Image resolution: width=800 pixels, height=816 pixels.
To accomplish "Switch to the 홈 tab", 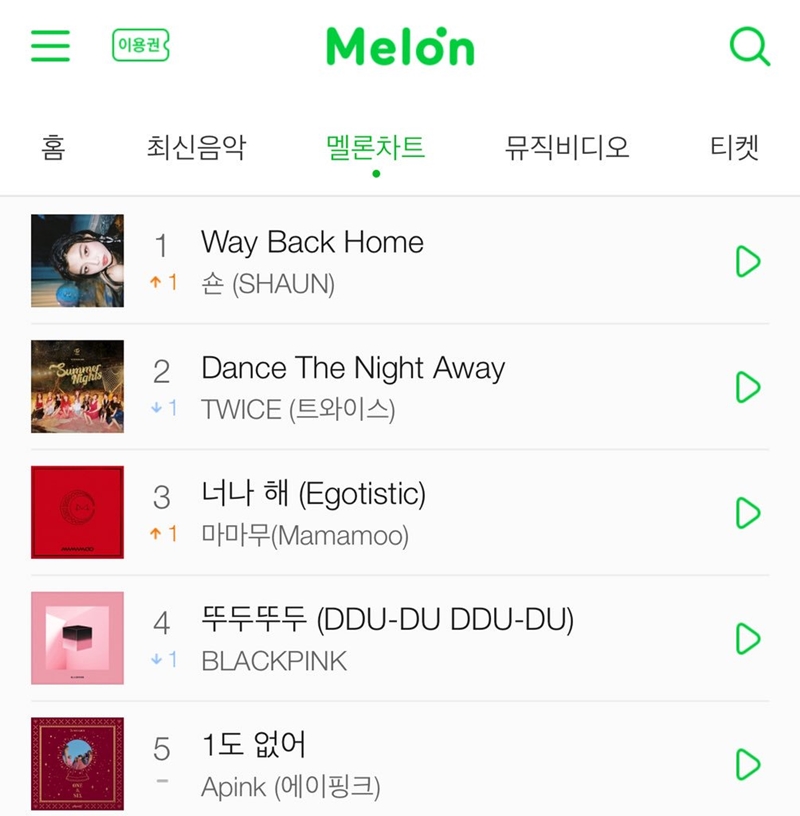I will tap(53, 148).
